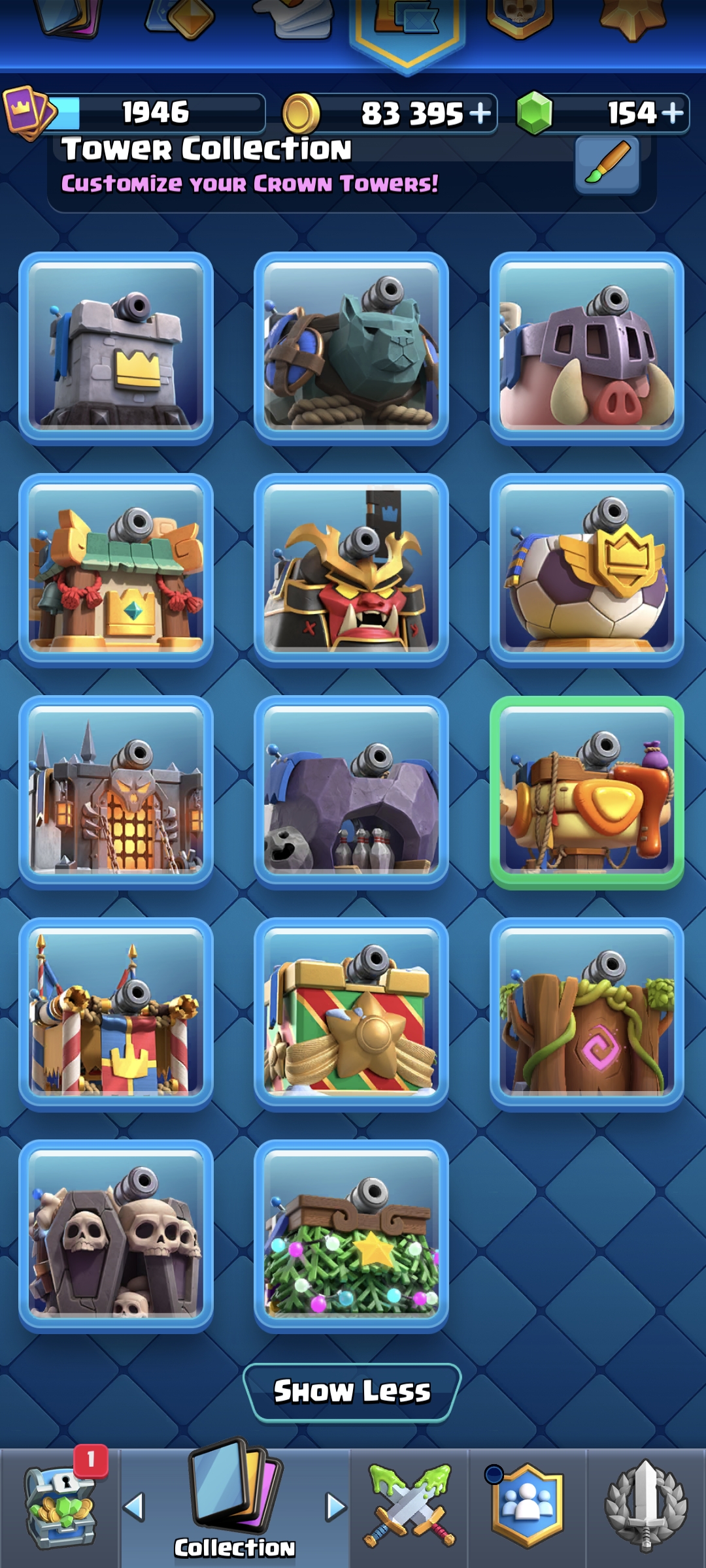Screen dimensions: 706x1568
Task: Buy gems using the plus button
Action: pos(672,112)
